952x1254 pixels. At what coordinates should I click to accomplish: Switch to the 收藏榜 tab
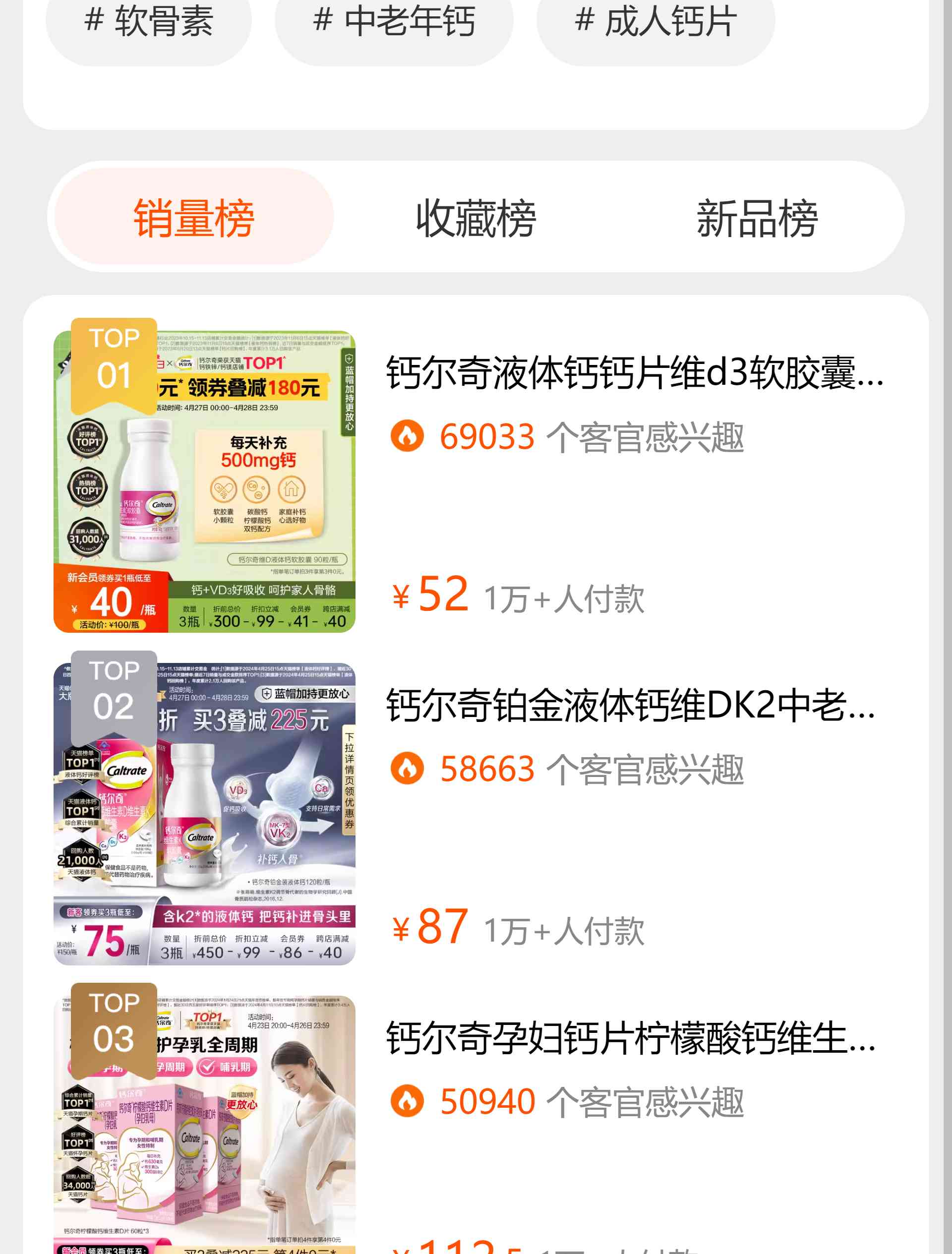pos(476,217)
